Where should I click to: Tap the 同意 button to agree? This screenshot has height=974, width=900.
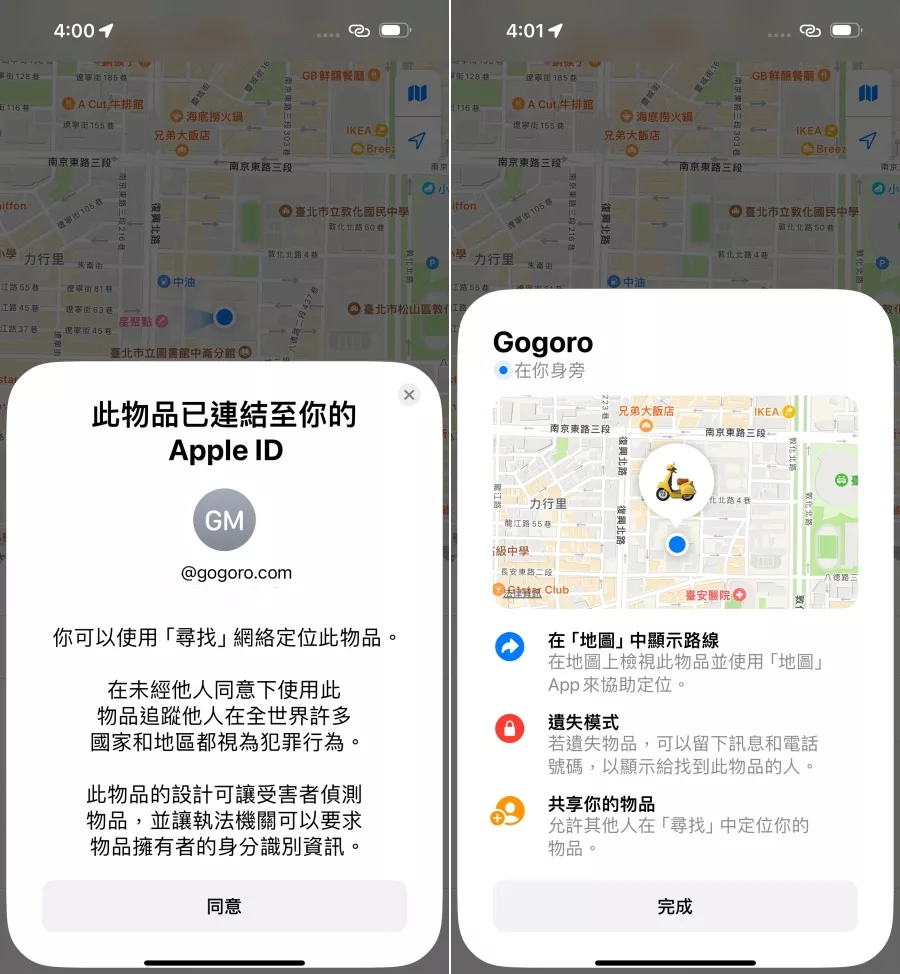coord(224,907)
